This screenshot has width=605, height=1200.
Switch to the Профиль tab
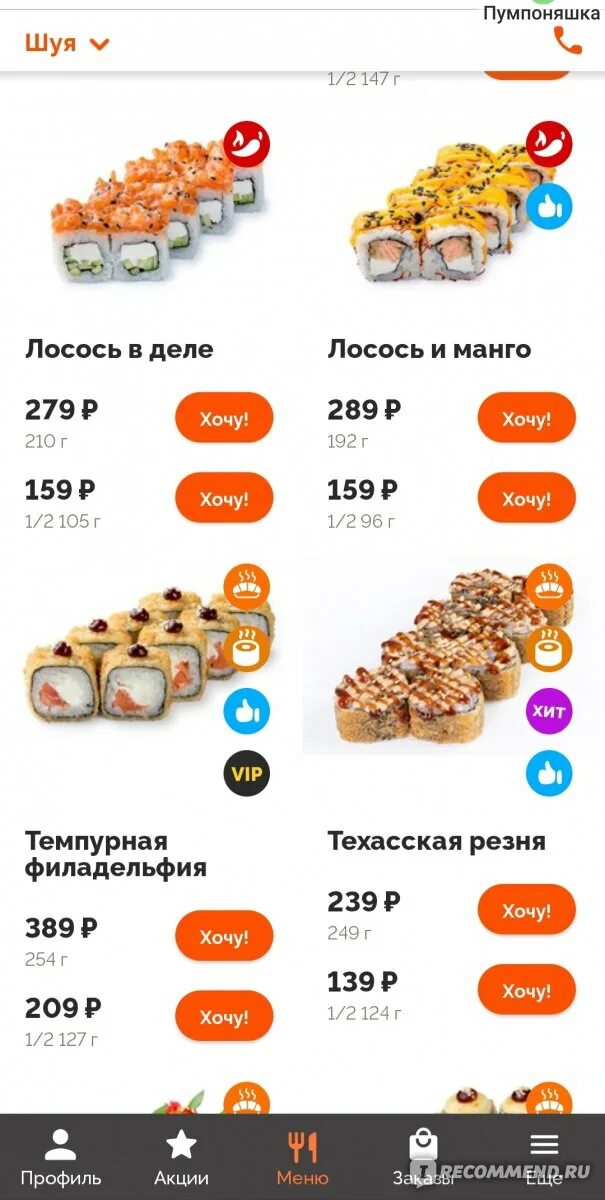[x=61, y=1157]
